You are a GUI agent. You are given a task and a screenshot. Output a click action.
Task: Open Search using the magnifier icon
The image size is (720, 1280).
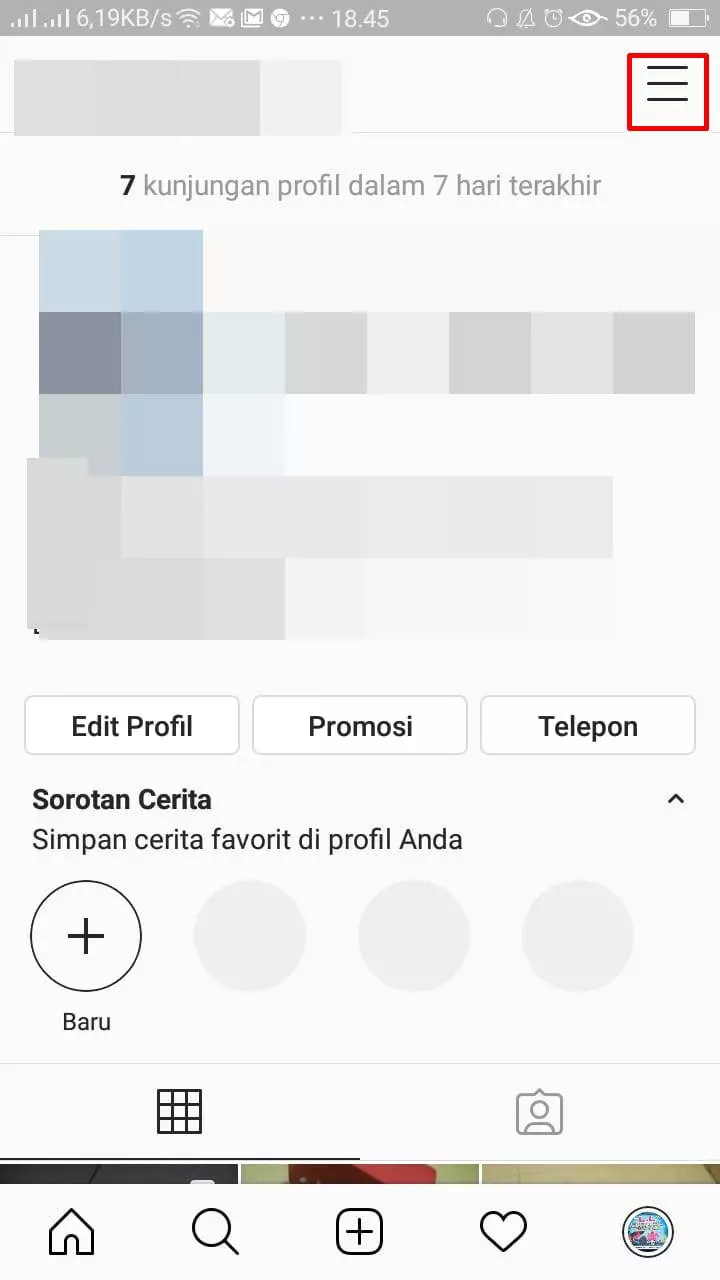tap(215, 1231)
